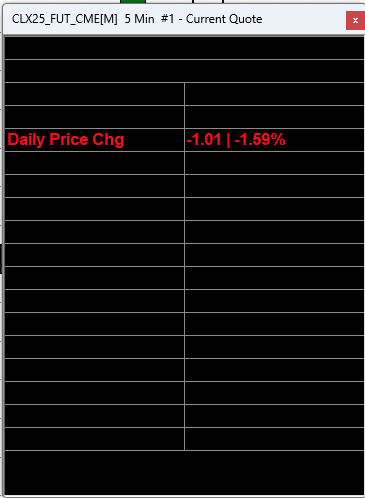Close the Current Quote window
This screenshot has height=498, width=365.
[355, 20]
